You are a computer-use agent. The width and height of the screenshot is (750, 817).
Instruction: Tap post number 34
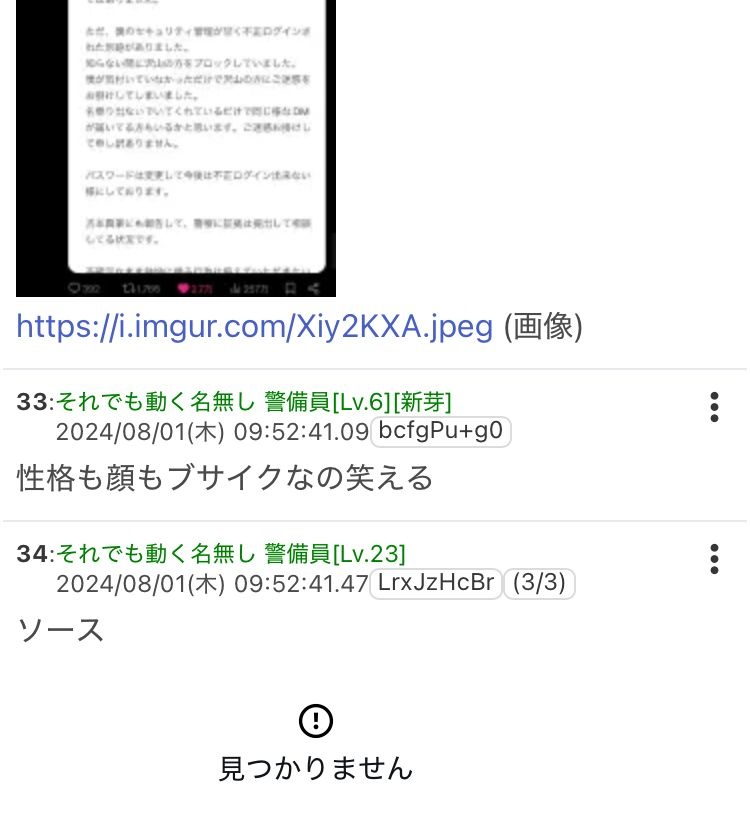click(x=31, y=554)
